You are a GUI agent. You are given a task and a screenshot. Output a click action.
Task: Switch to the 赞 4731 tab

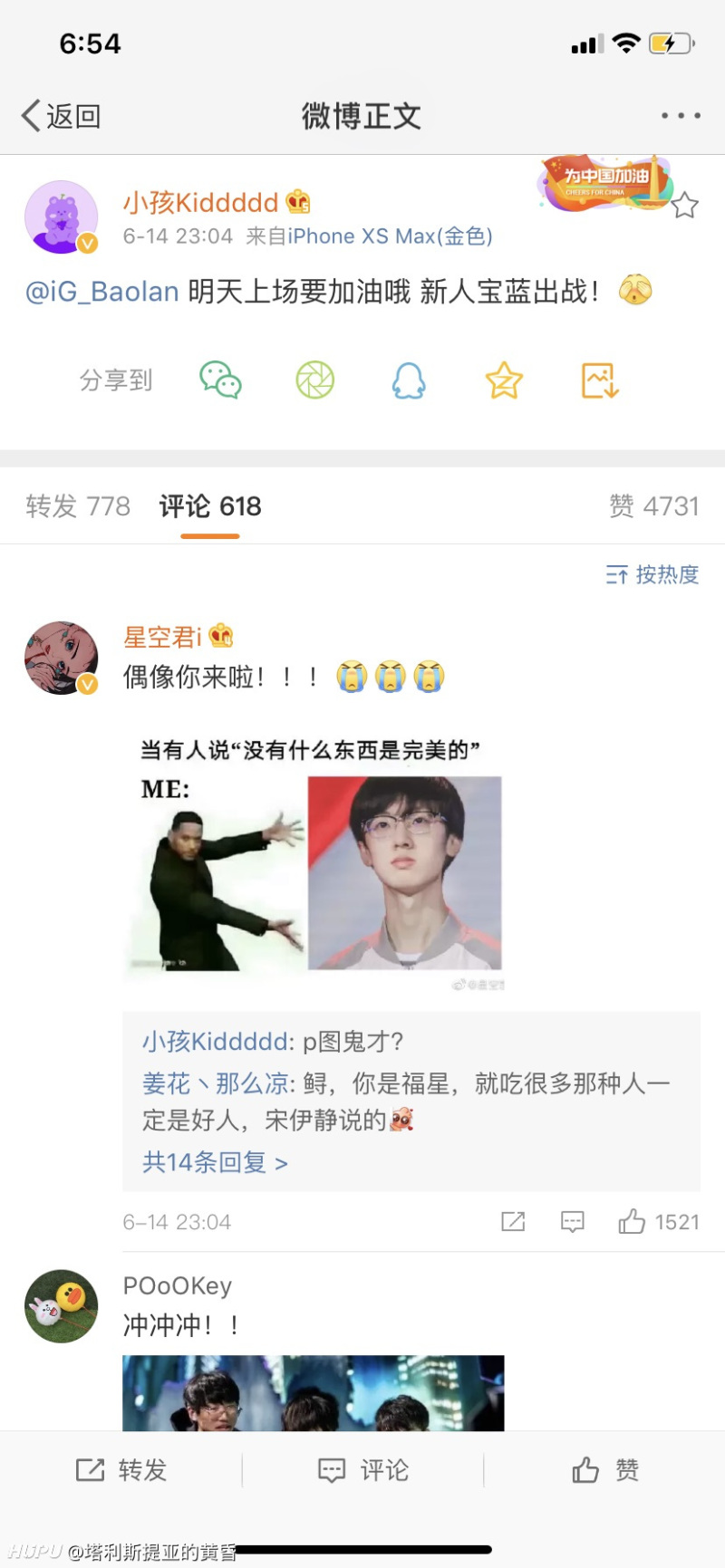coord(653,506)
